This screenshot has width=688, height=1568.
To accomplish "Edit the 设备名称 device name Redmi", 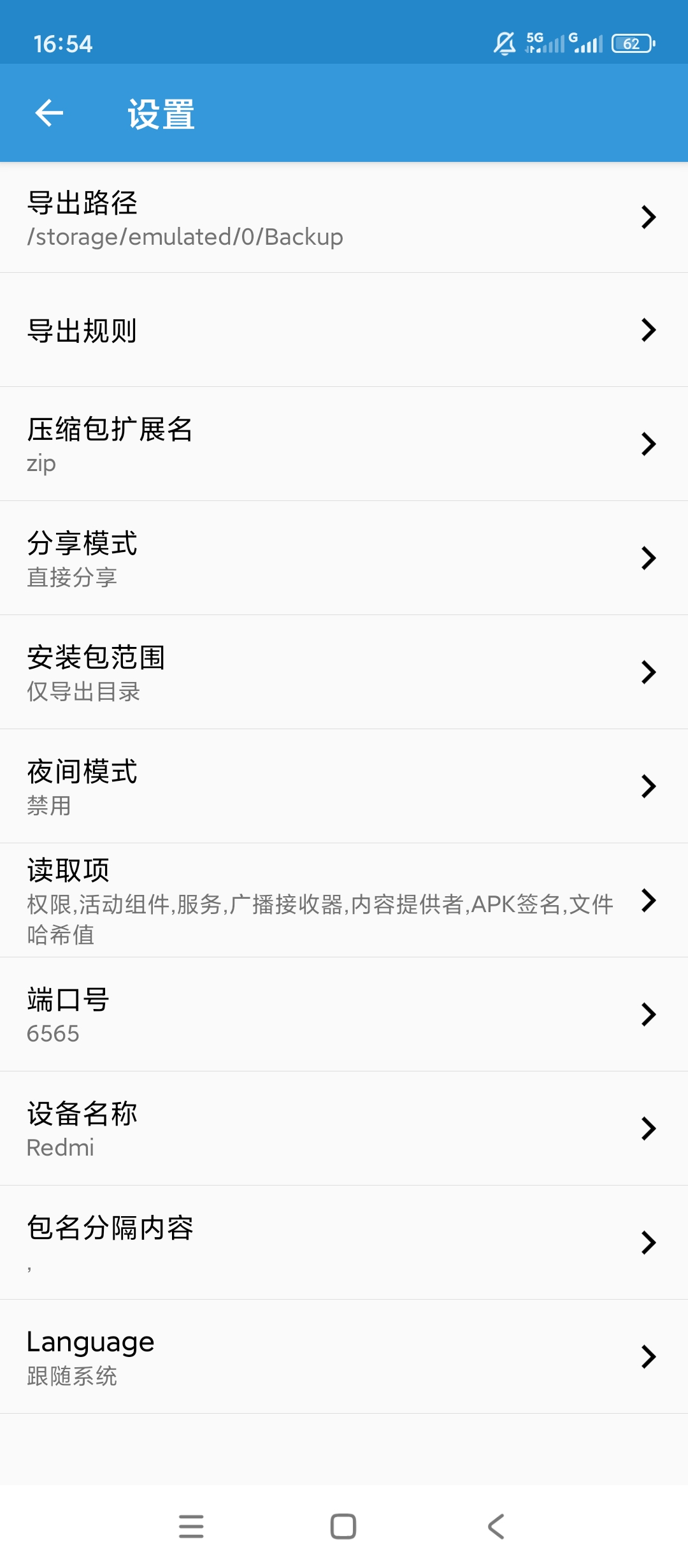I will coord(344,1129).
